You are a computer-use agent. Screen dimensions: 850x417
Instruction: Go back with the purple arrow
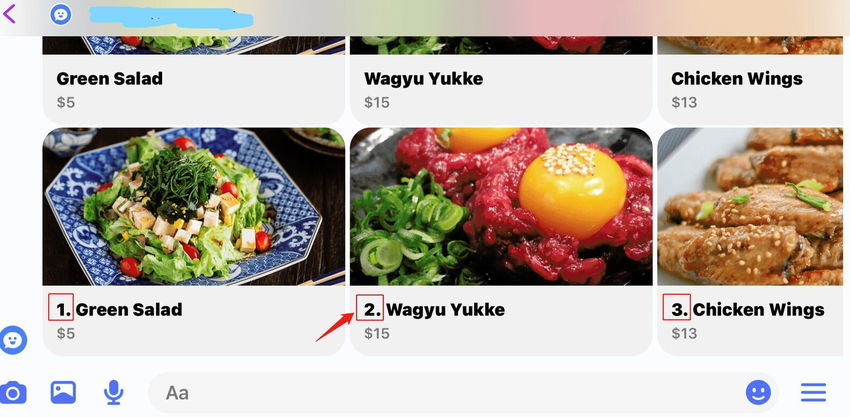coord(10,14)
